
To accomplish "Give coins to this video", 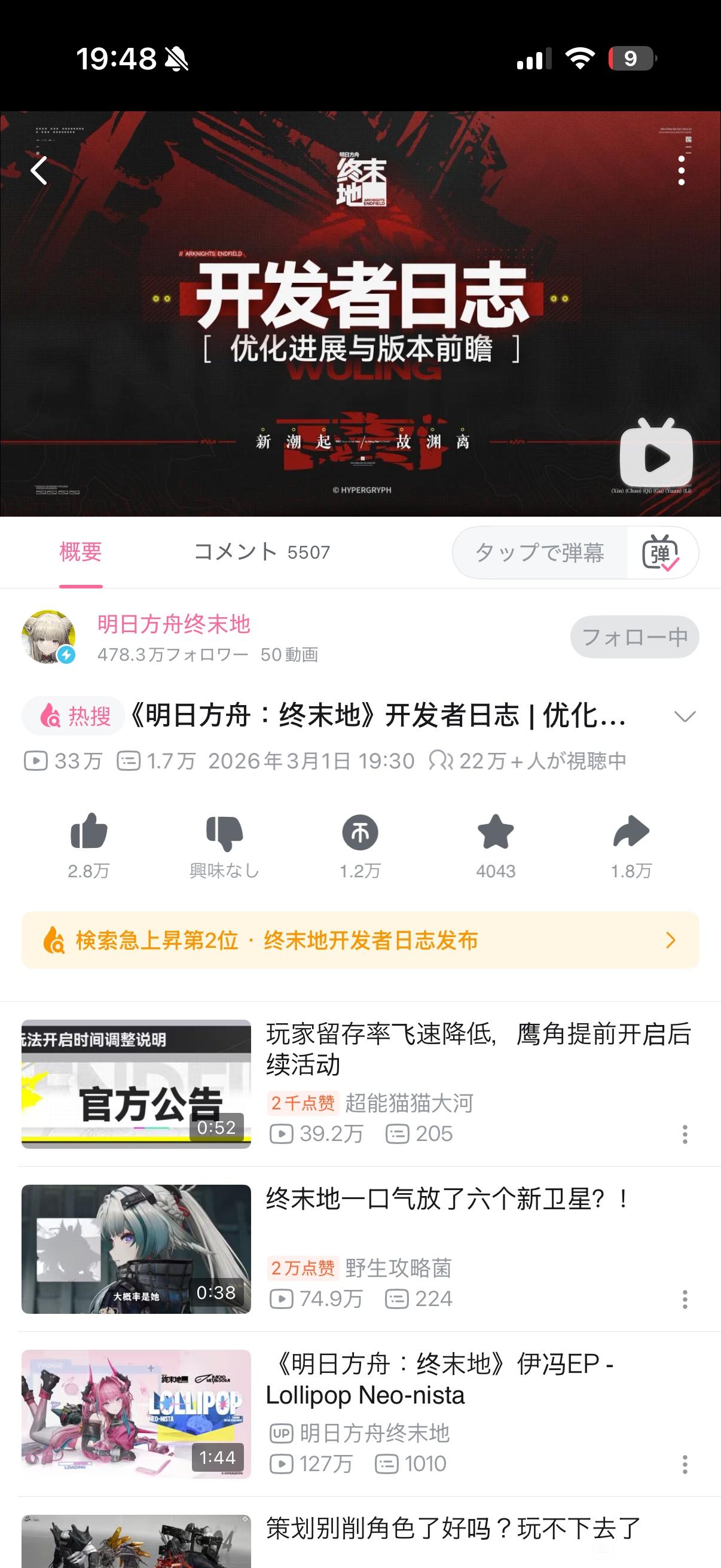I will [360, 832].
